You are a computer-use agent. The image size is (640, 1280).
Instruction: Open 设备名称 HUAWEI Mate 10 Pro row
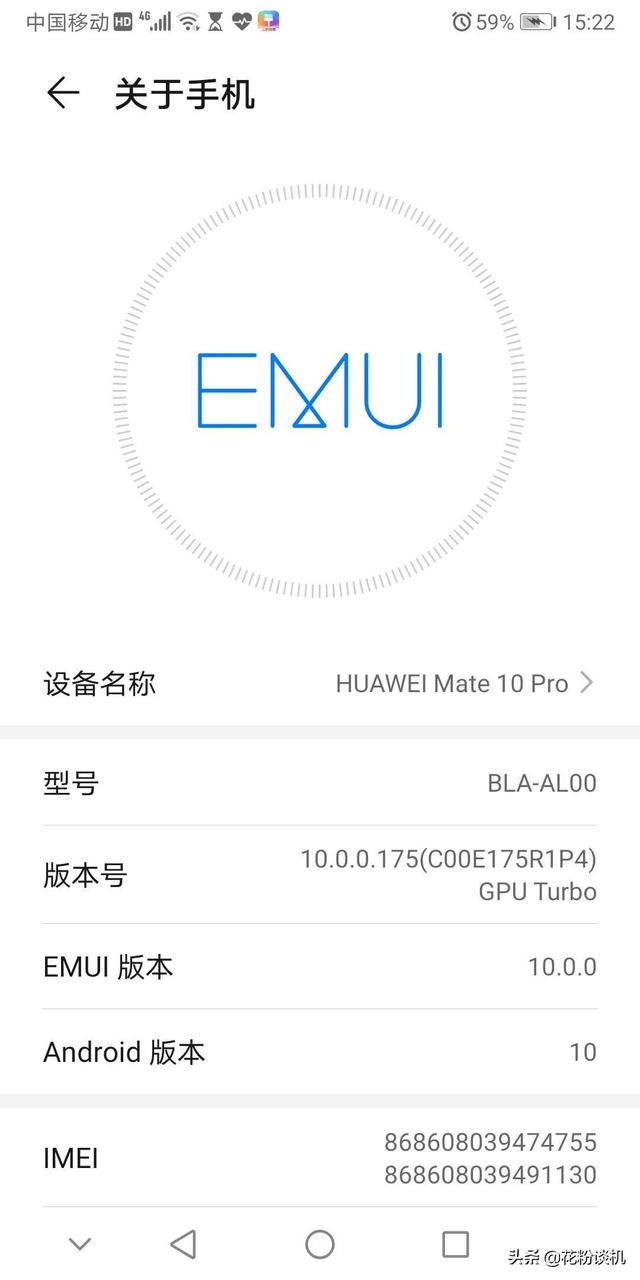click(320, 684)
